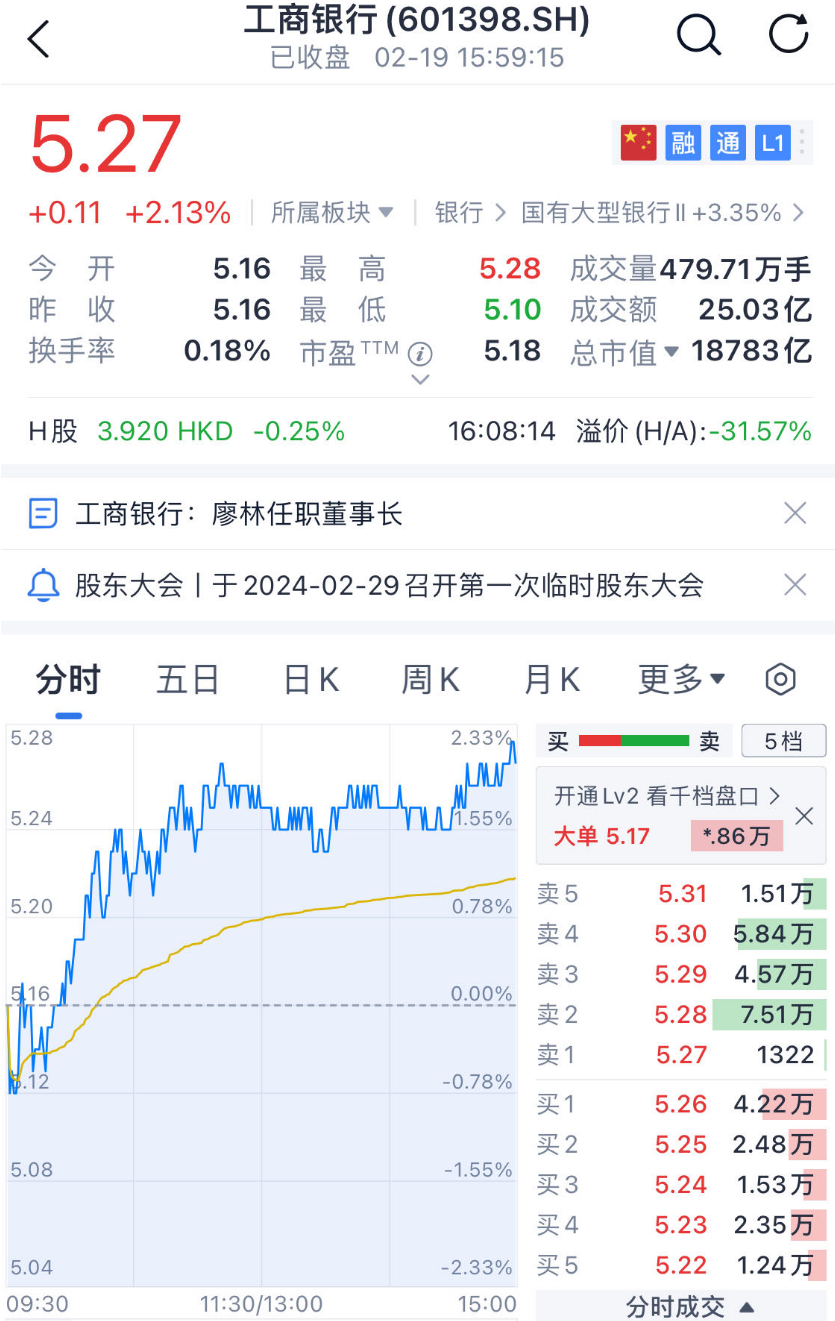Viewport: 835px width, 1321px height.
Task: Select the 五日 five-day chart tab
Action: [x=187, y=679]
